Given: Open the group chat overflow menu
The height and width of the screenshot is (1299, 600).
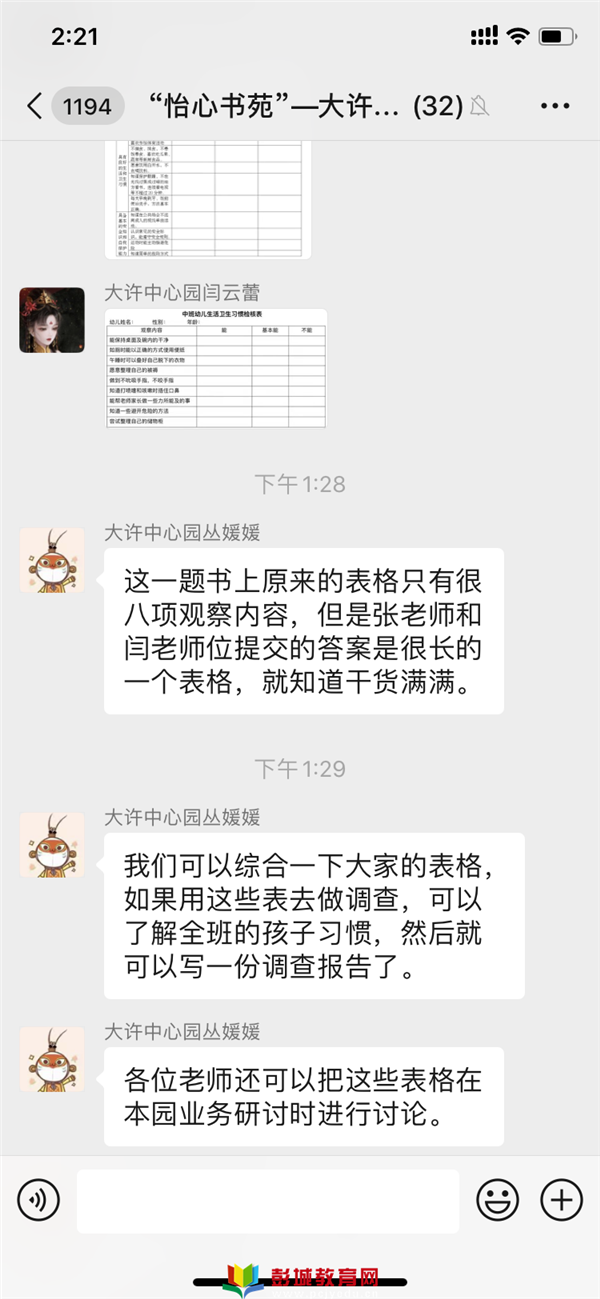Looking at the screenshot, I should [x=554, y=106].
